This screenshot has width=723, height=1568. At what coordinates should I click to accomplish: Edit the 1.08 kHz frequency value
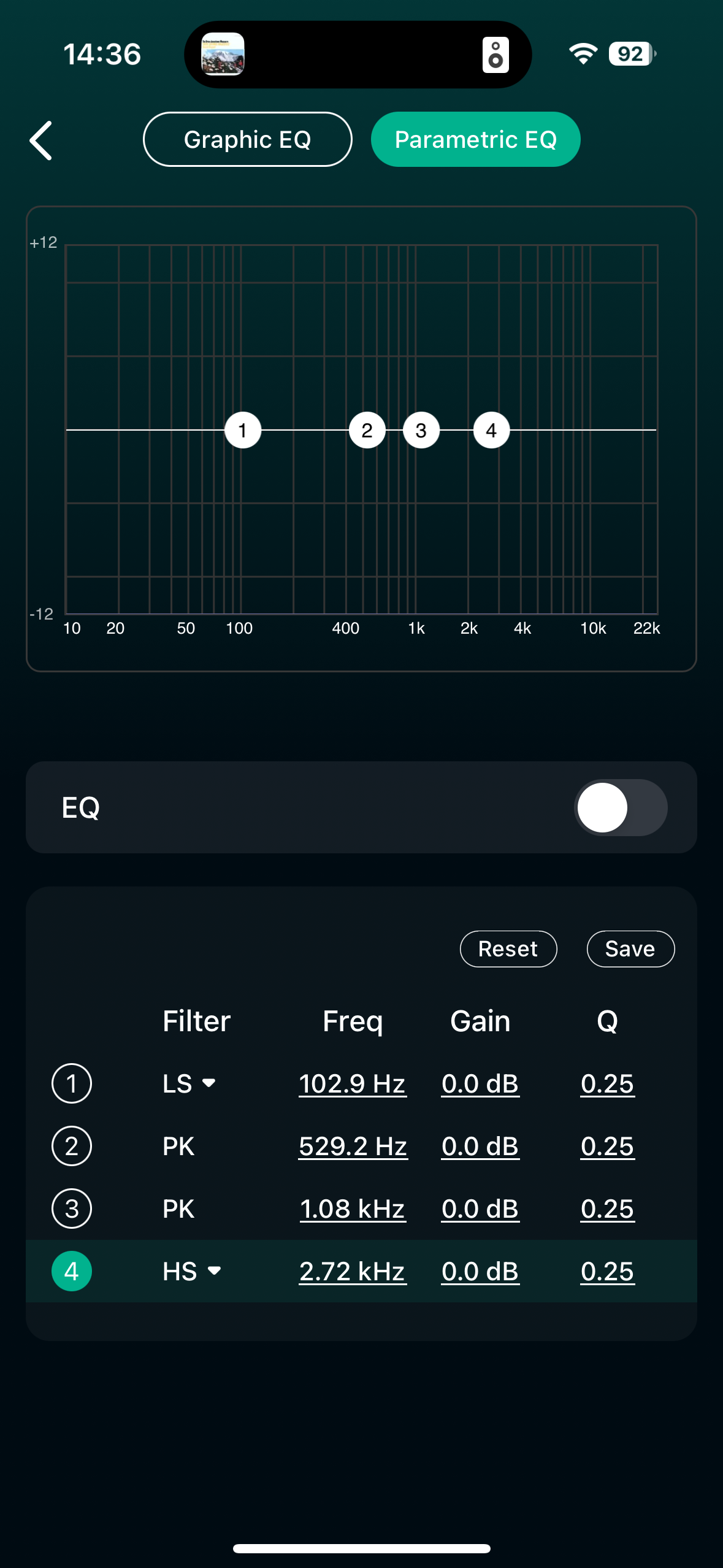(x=353, y=1209)
